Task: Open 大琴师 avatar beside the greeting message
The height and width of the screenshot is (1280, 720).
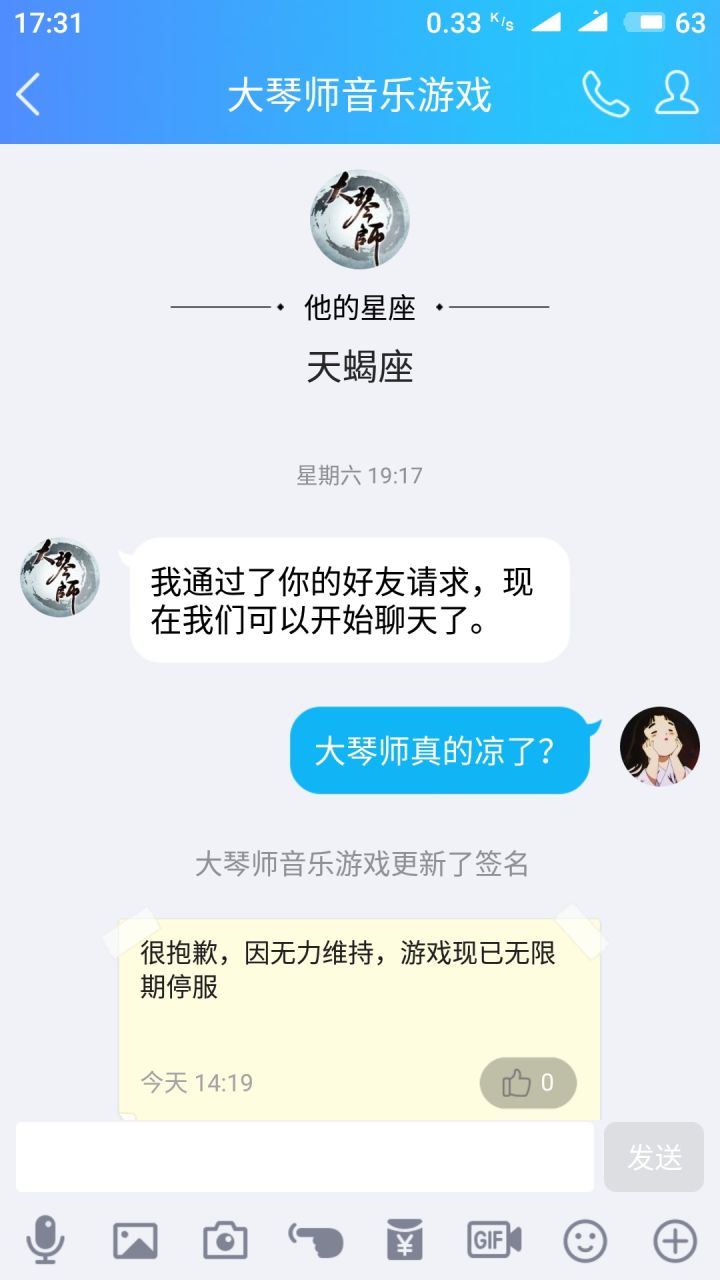Action: point(60,577)
